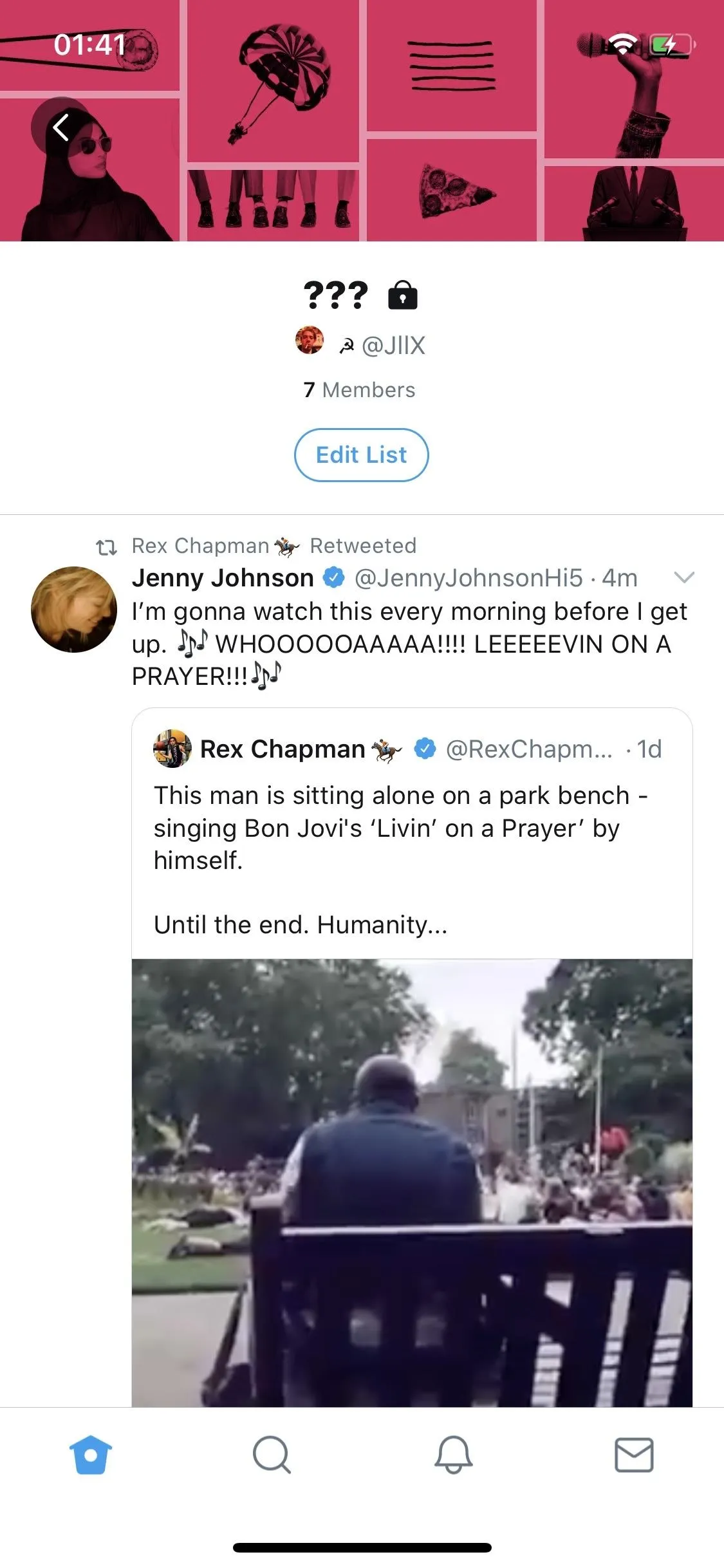724x1568 pixels.
Task: Switch to the Home tab
Action: click(91, 1455)
